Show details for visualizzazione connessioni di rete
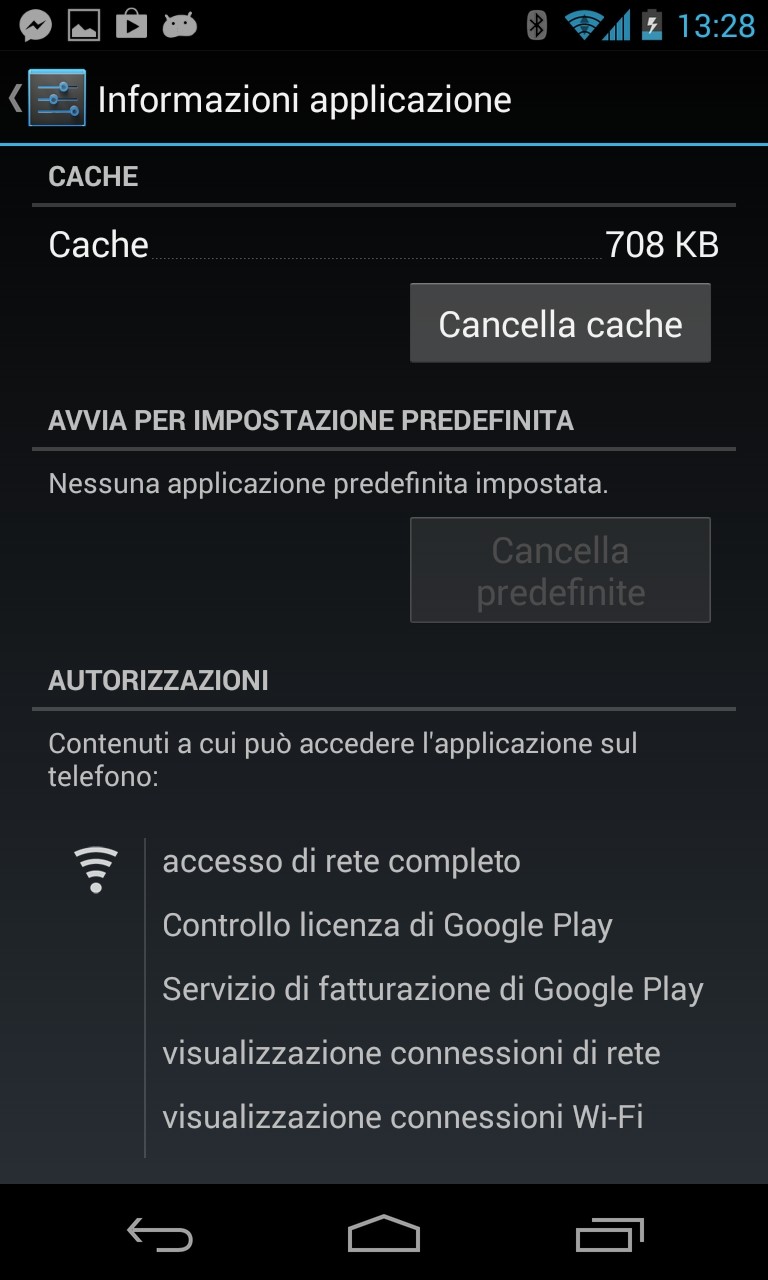 coord(411,1053)
